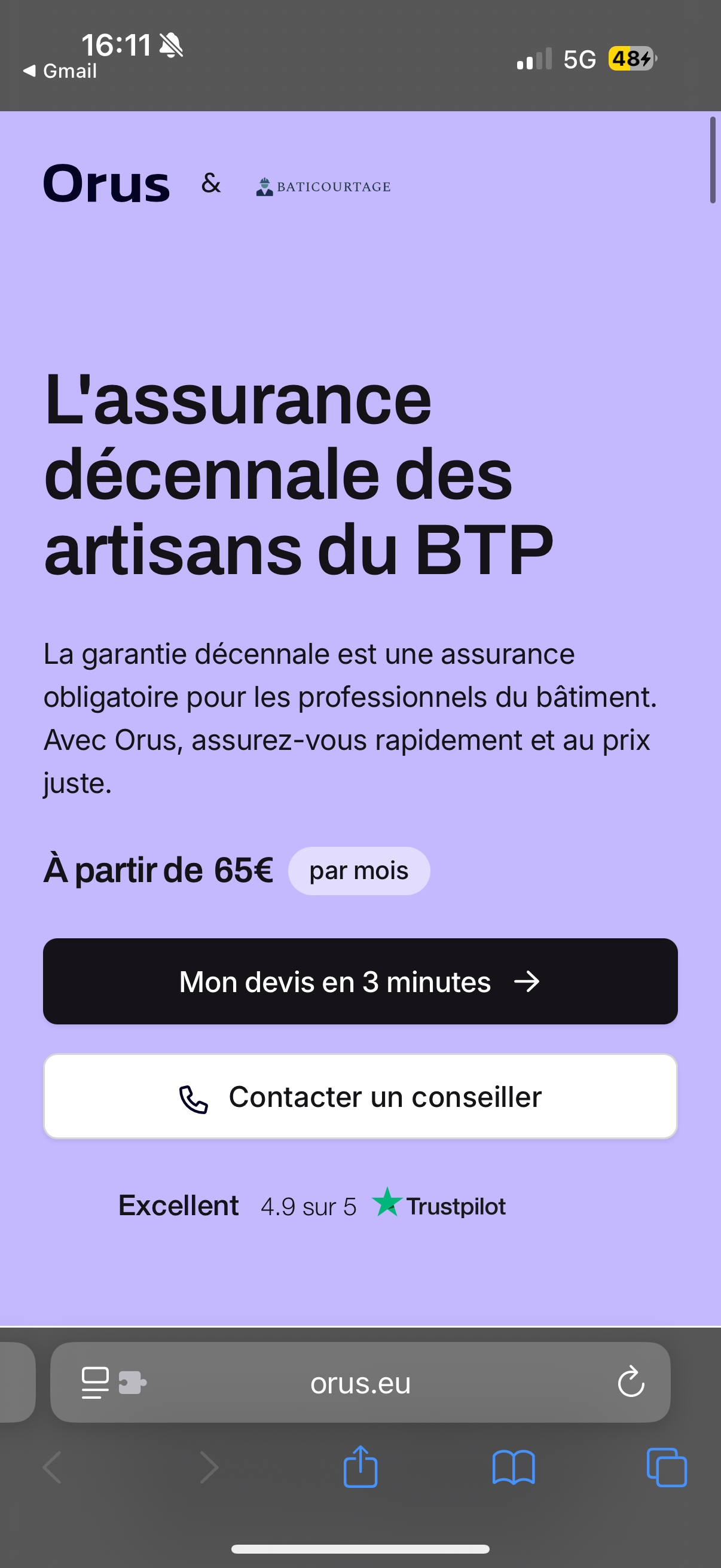
Task: Start the quote with Mon devis en 3 minutes
Action: (x=360, y=981)
